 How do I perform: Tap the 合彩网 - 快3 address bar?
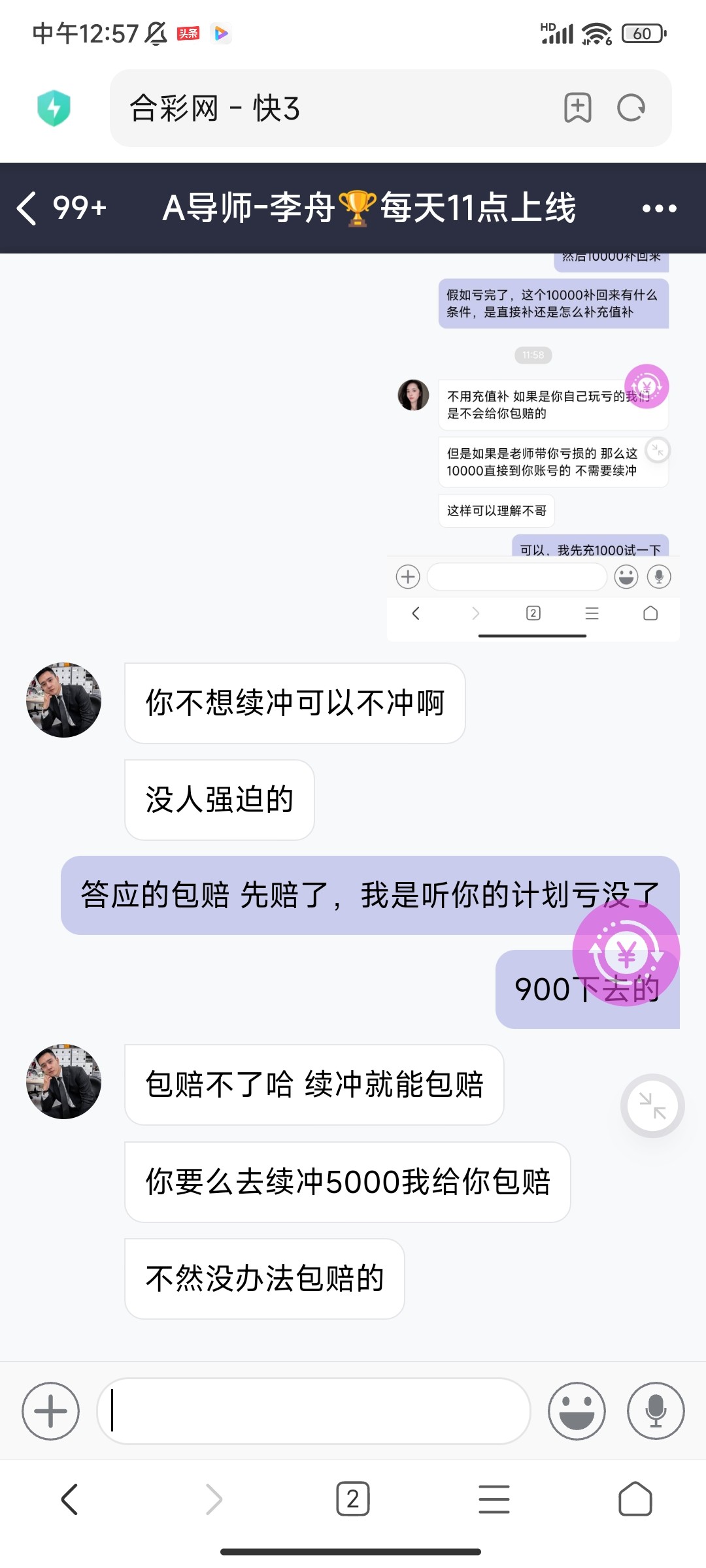(x=294, y=108)
